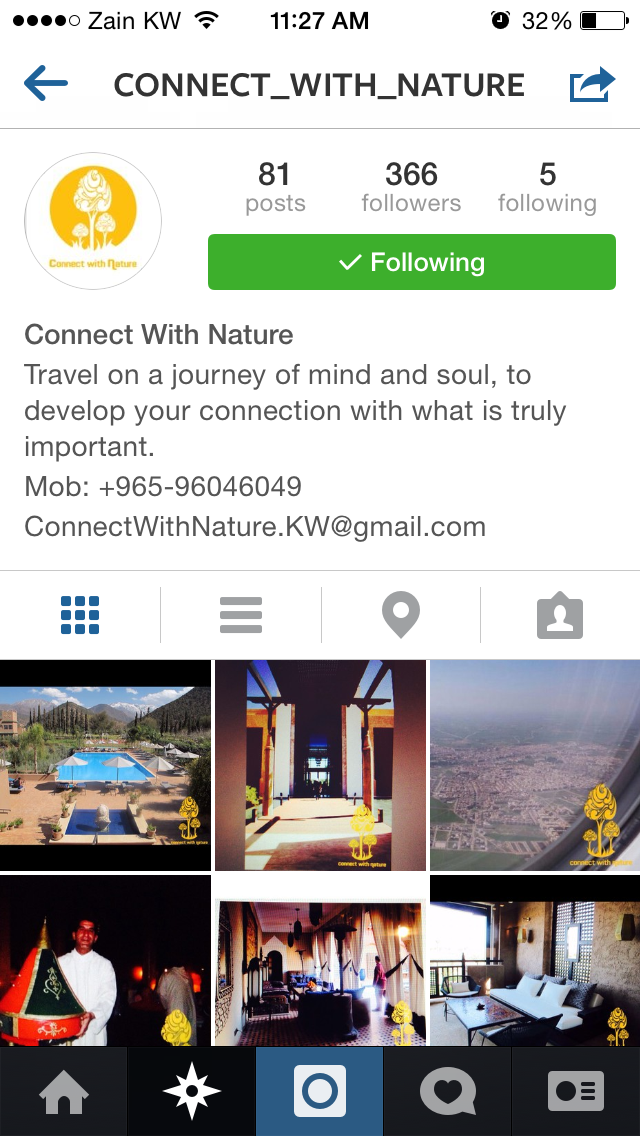Open the Connect With Nature profile picture
640x1136 pixels.
[x=93, y=221]
